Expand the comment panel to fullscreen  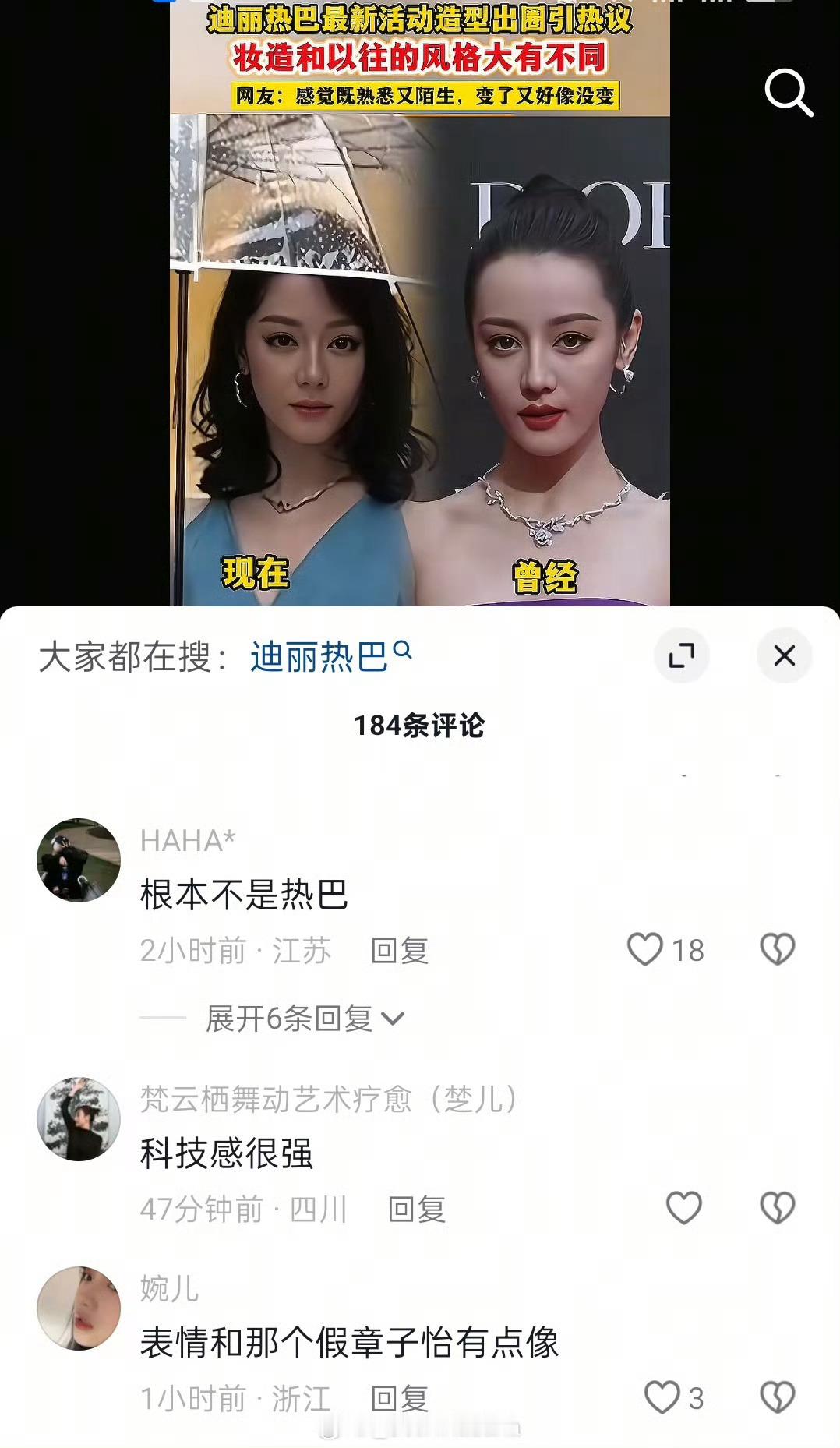coord(683,656)
